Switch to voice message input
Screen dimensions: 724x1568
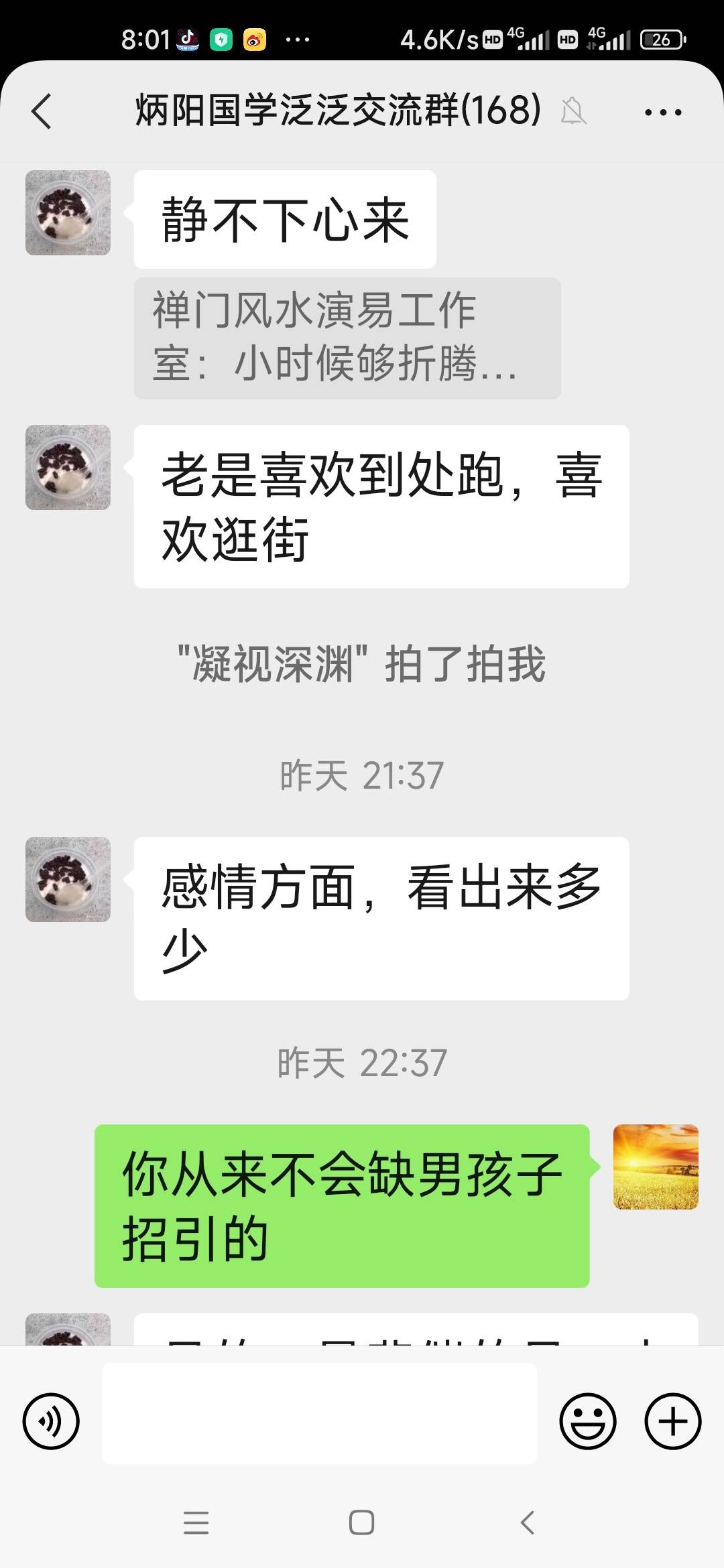pyautogui.click(x=51, y=1421)
